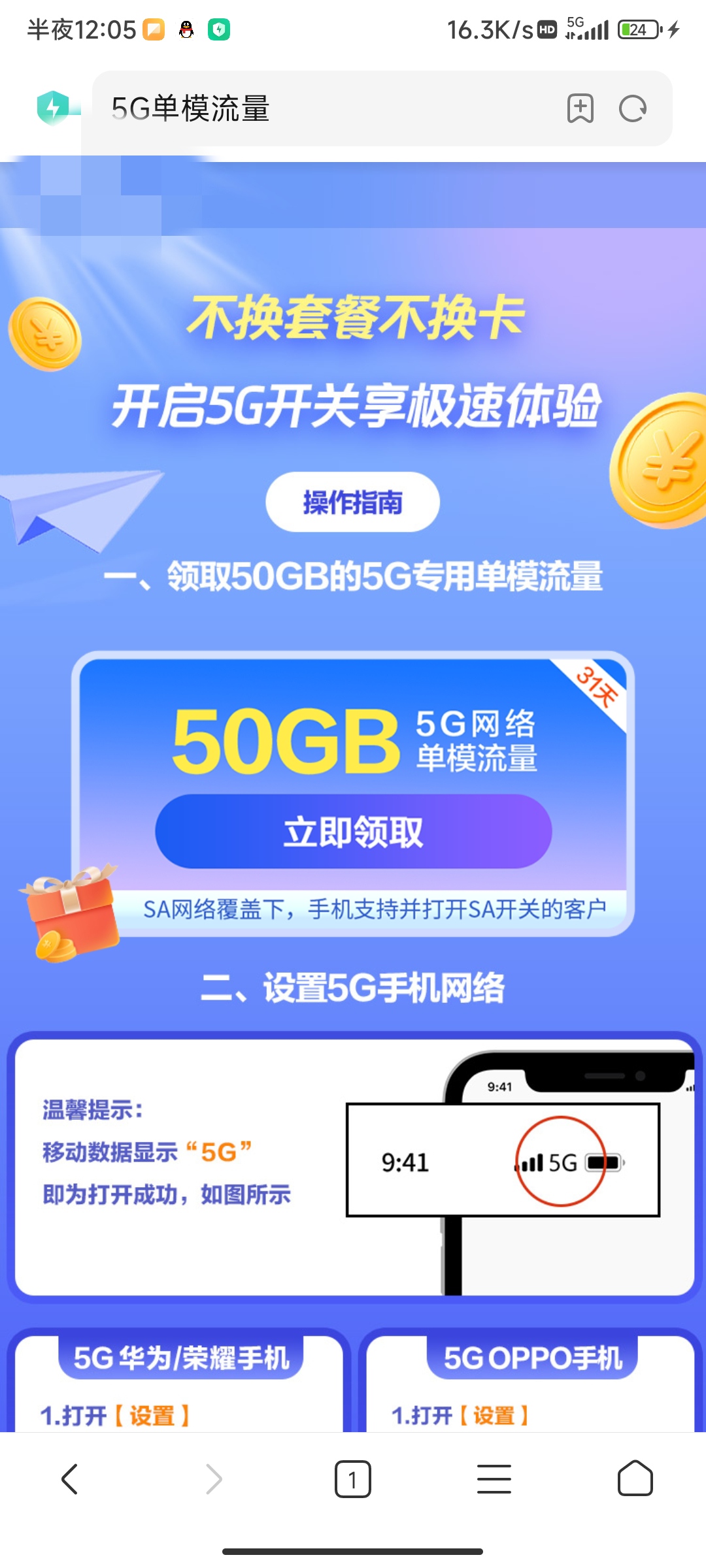Go back to previous page
The image size is (706, 1568).
69,1478
